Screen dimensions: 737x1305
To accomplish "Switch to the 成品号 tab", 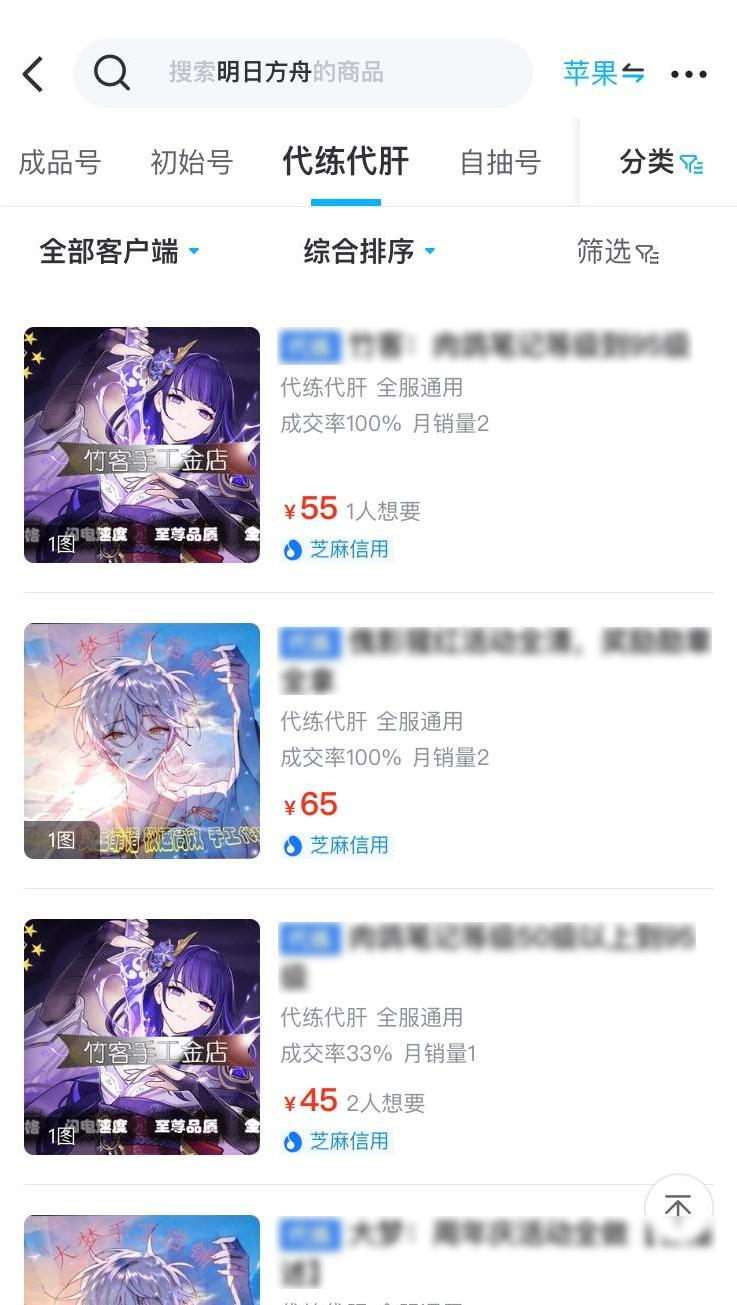I will click(x=60, y=162).
